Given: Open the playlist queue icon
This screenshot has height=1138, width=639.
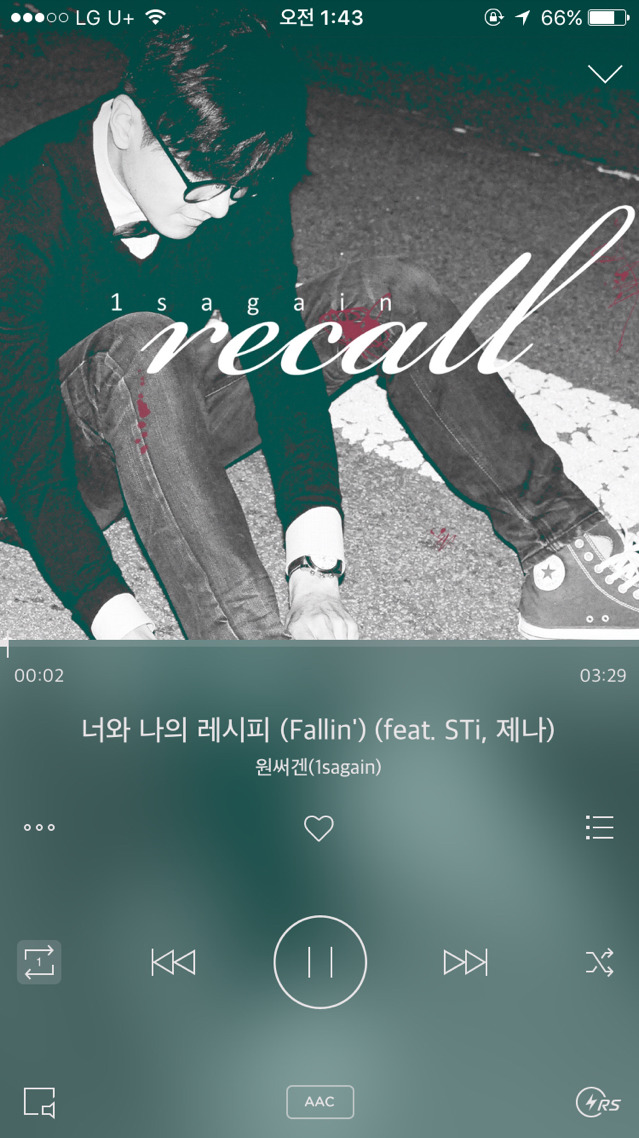Looking at the screenshot, I should pyautogui.click(x=599, y=828).
